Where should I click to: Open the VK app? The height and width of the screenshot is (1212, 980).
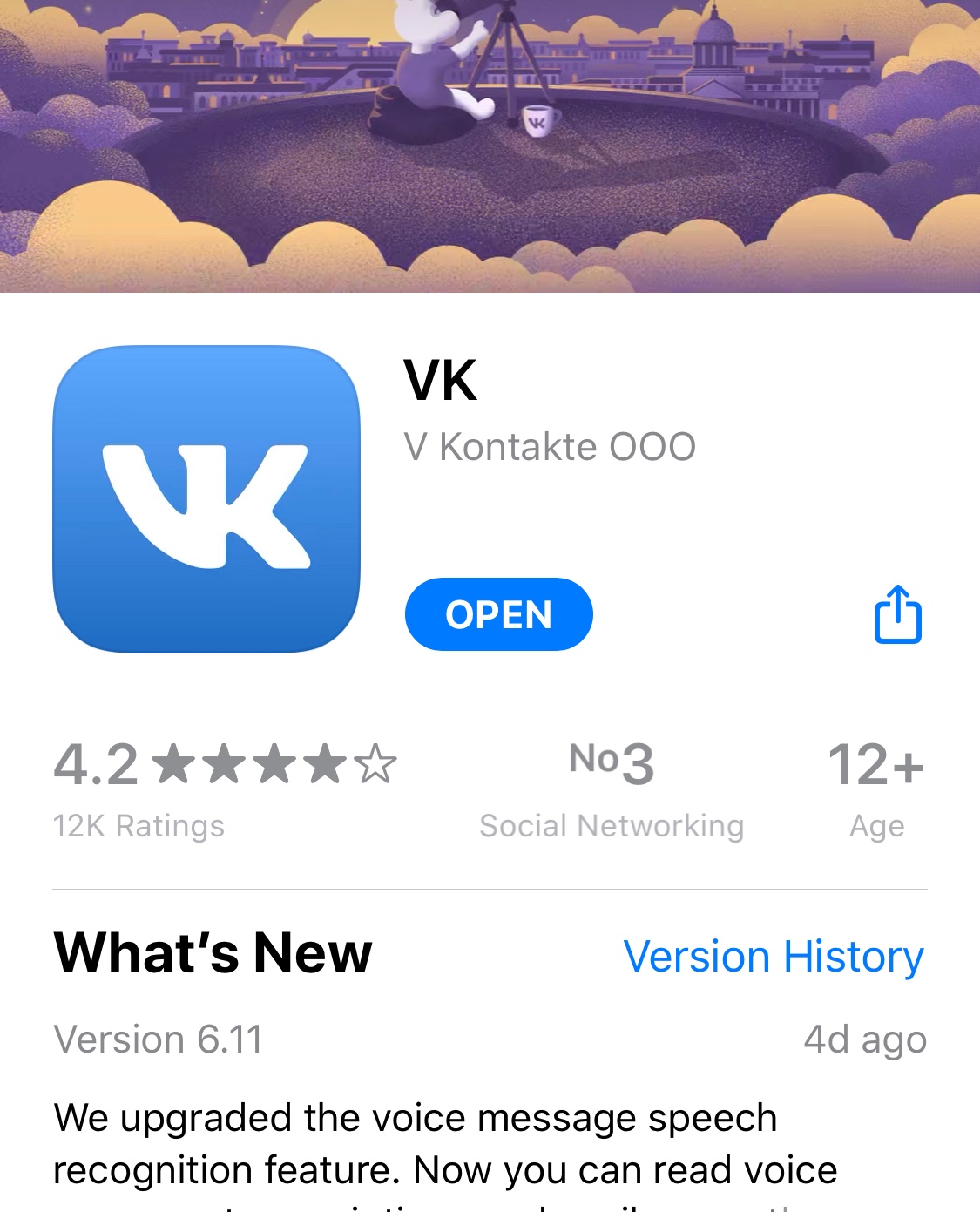[498, 614]
